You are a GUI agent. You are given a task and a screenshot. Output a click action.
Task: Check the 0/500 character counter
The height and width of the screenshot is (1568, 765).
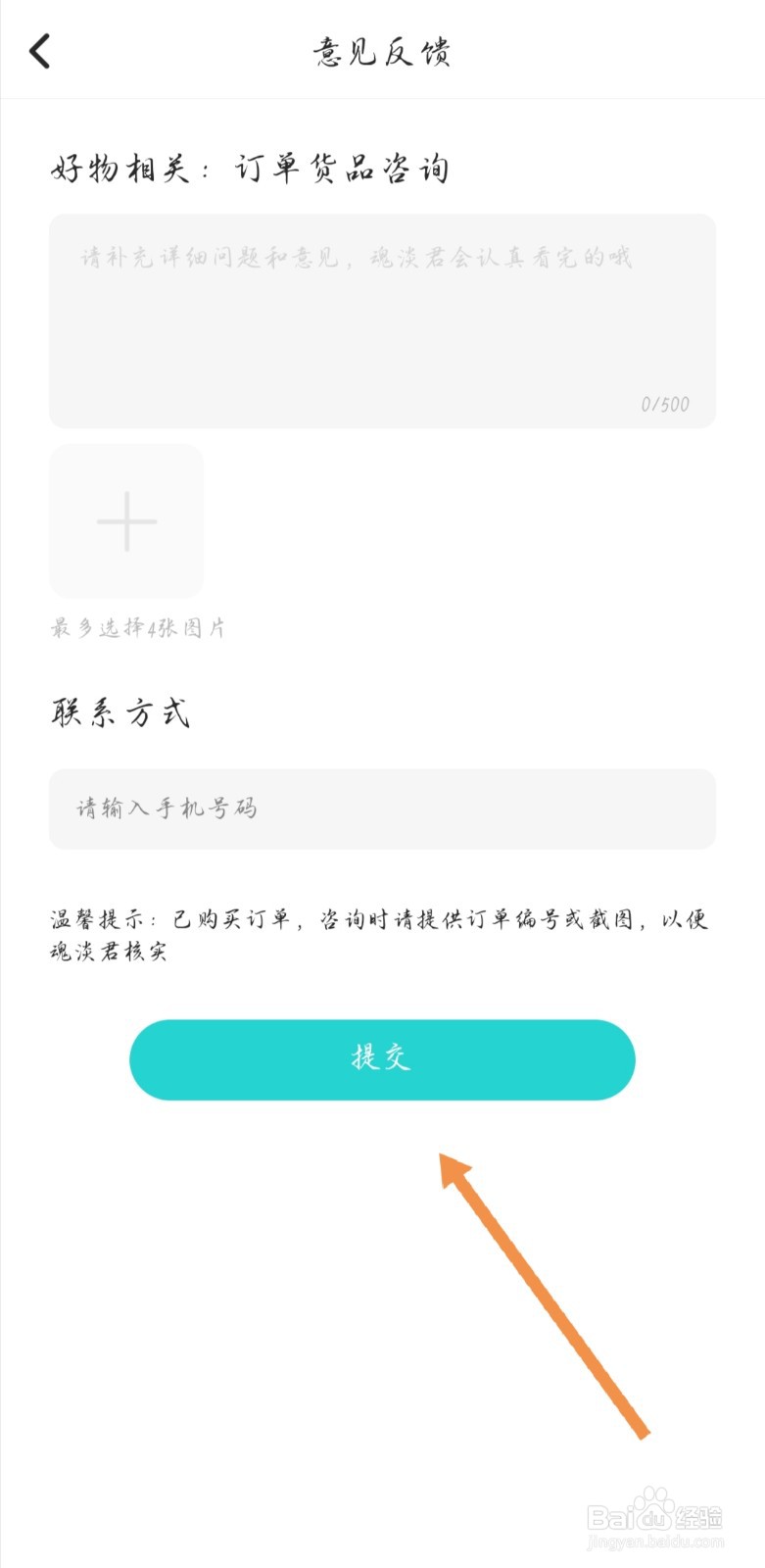pos(664,403)
